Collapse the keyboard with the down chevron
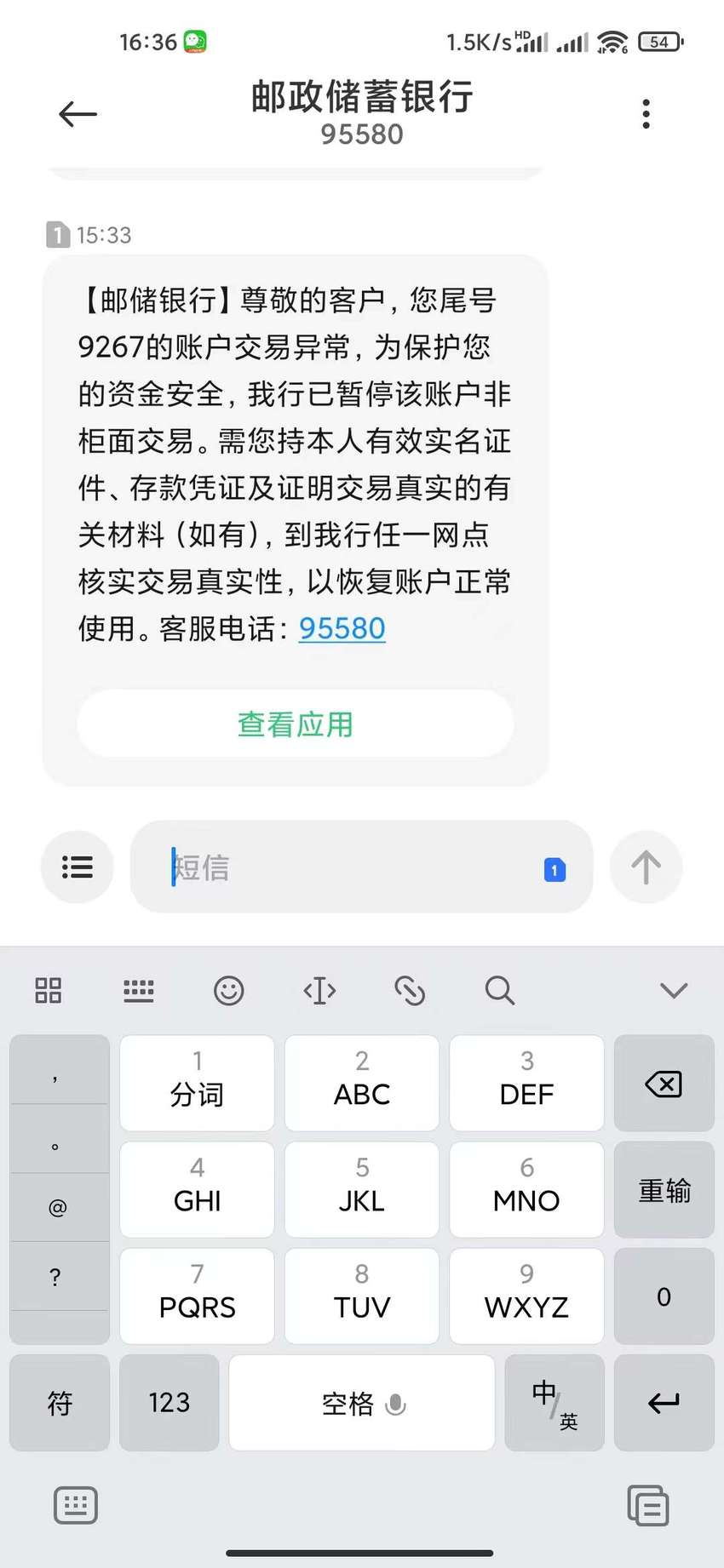The width and height of the screenshot is (724, 1568). (x=674, y=990)
